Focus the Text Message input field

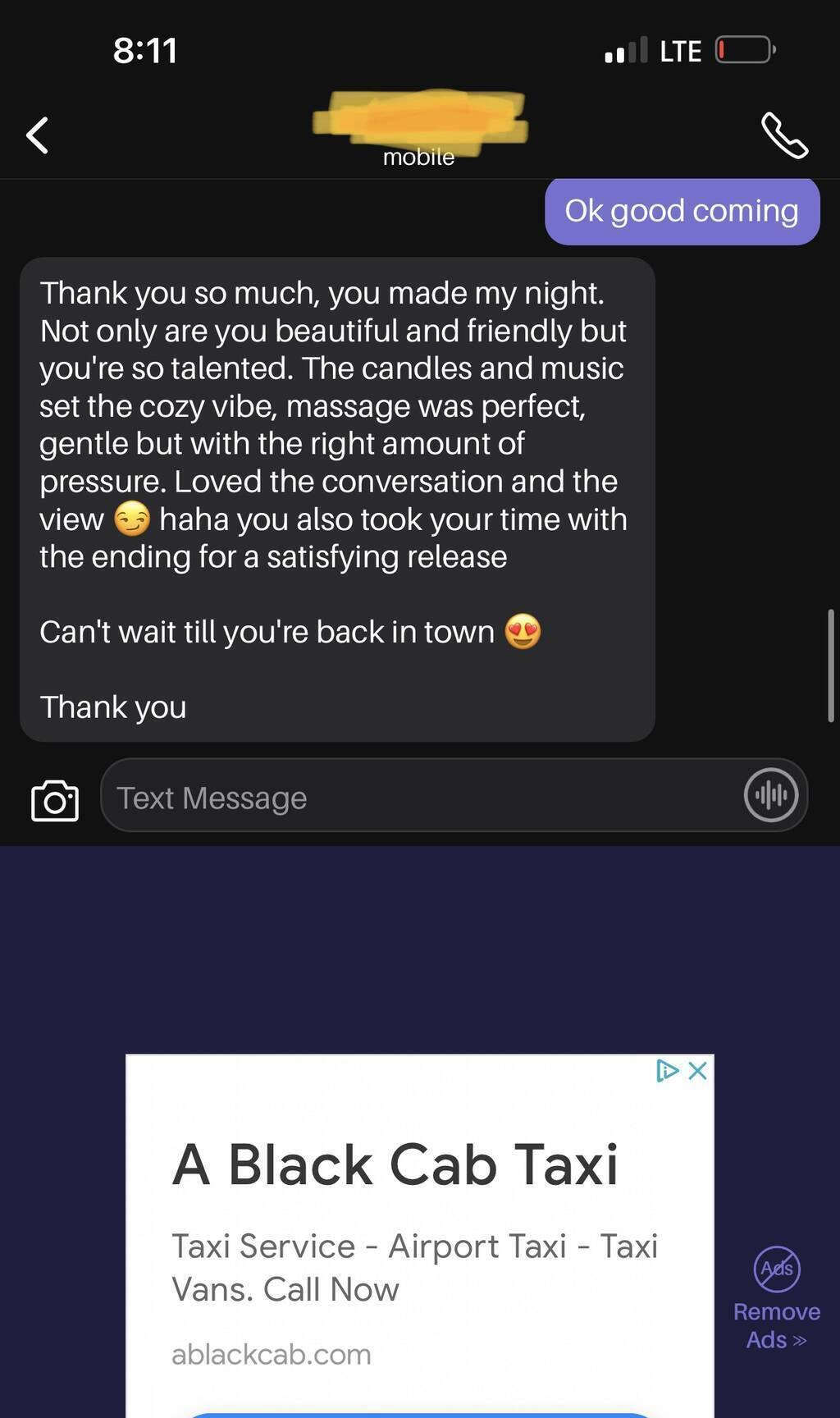(x=418, y=797)
